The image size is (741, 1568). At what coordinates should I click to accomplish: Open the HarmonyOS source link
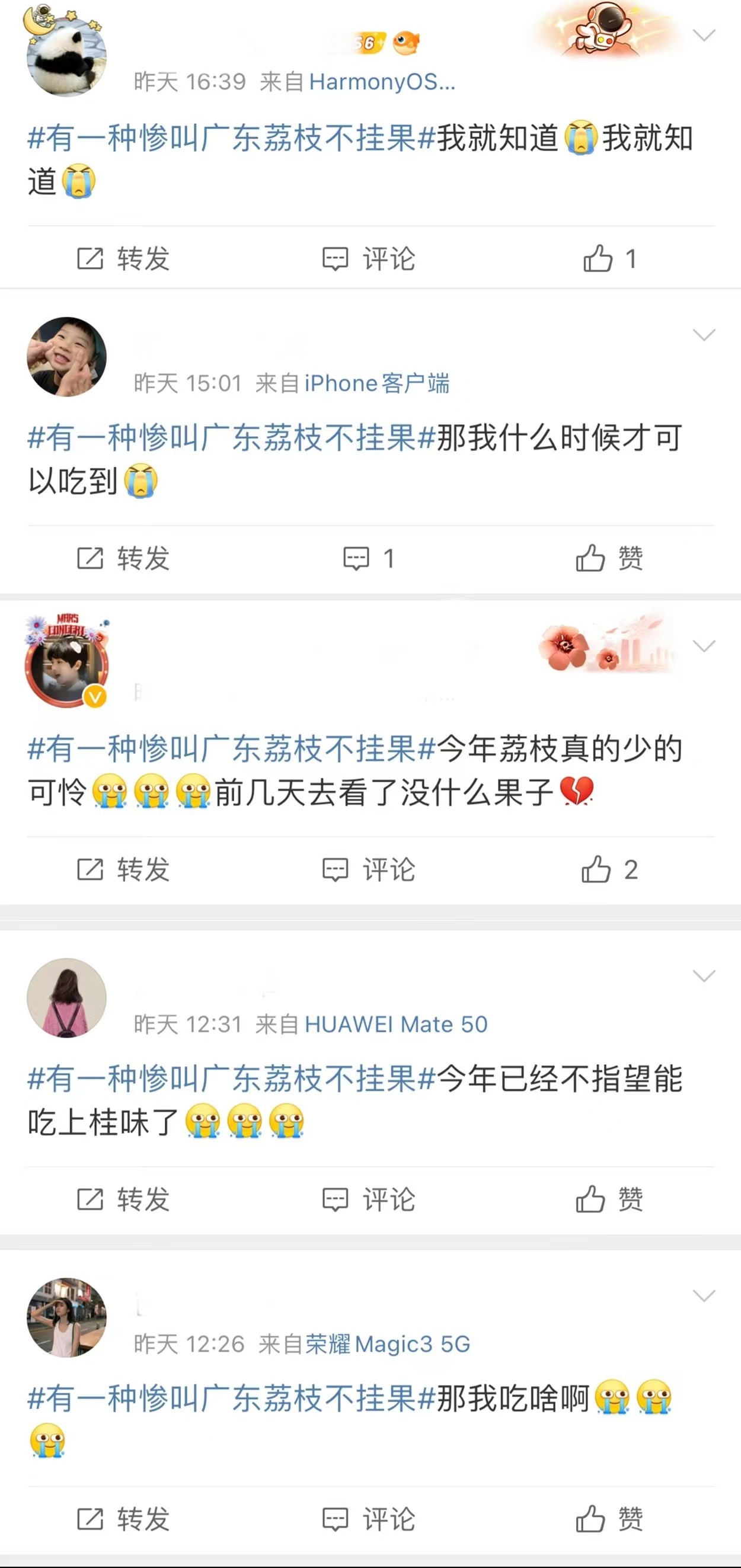[382, 82]
